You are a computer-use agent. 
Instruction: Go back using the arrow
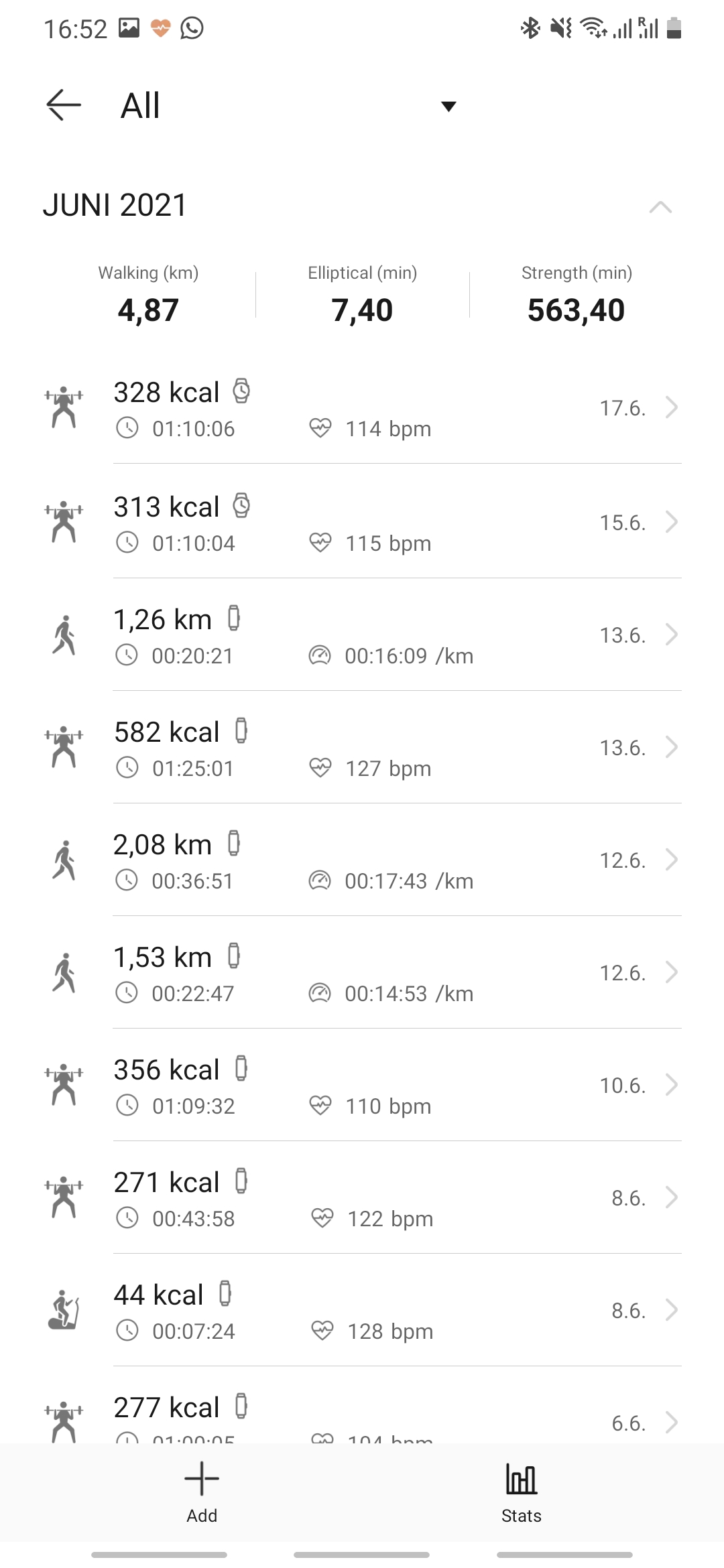point(64,105)
